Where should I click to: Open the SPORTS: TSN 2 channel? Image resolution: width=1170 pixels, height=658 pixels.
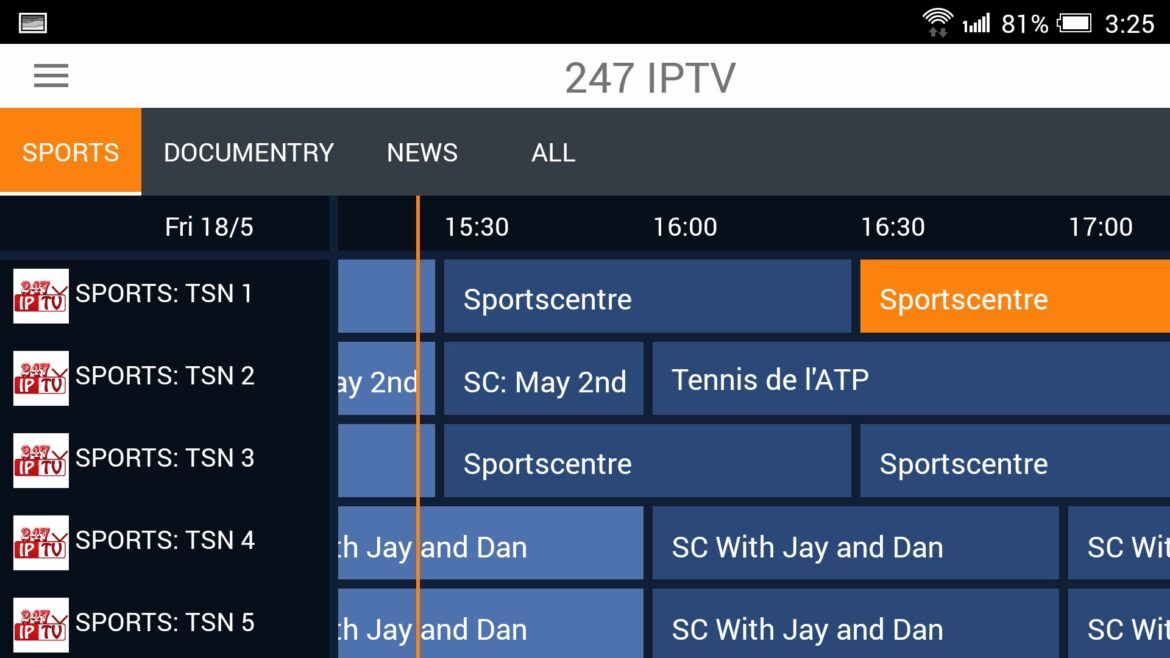click(x=163, y=377)
